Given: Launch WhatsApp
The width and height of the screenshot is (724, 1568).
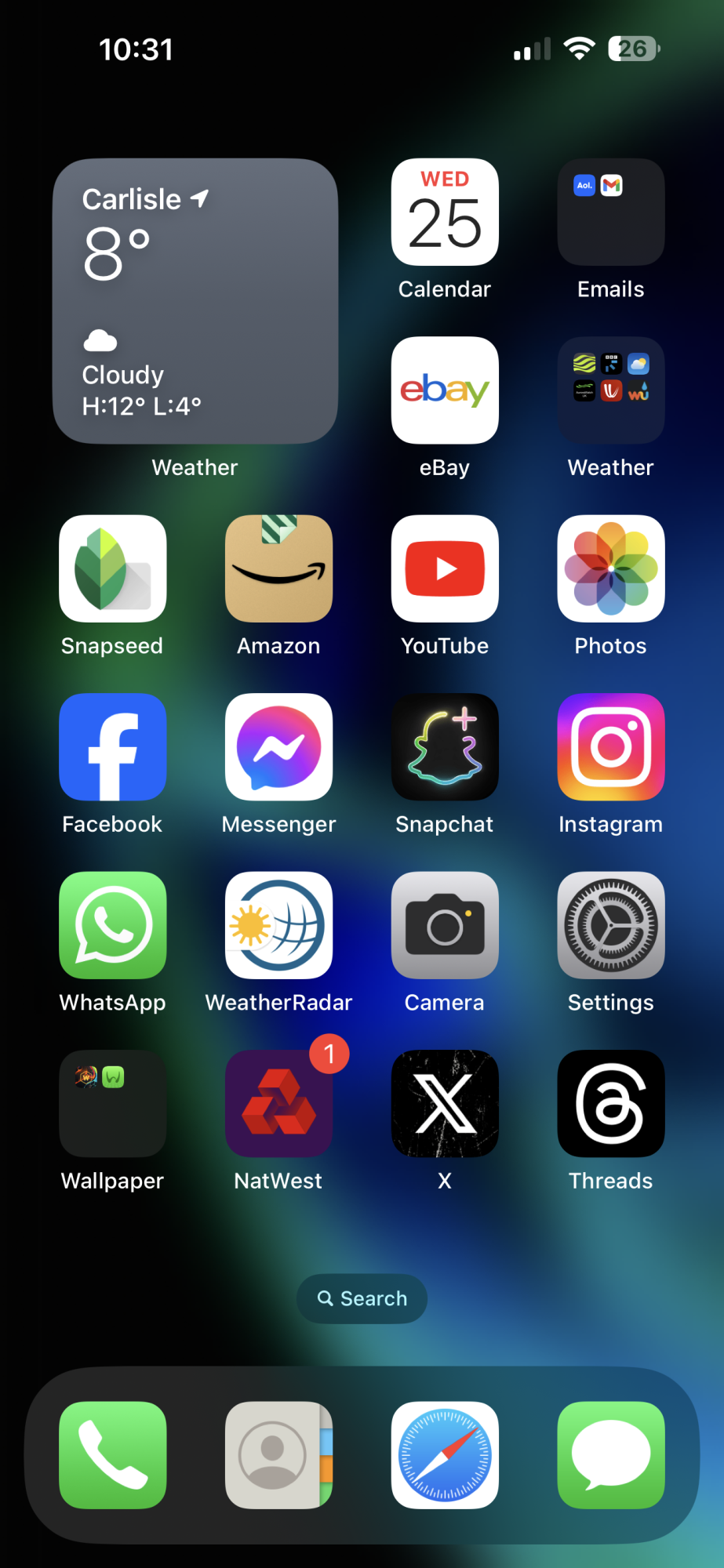Looking at the screenshot, I should coord(113,925).
